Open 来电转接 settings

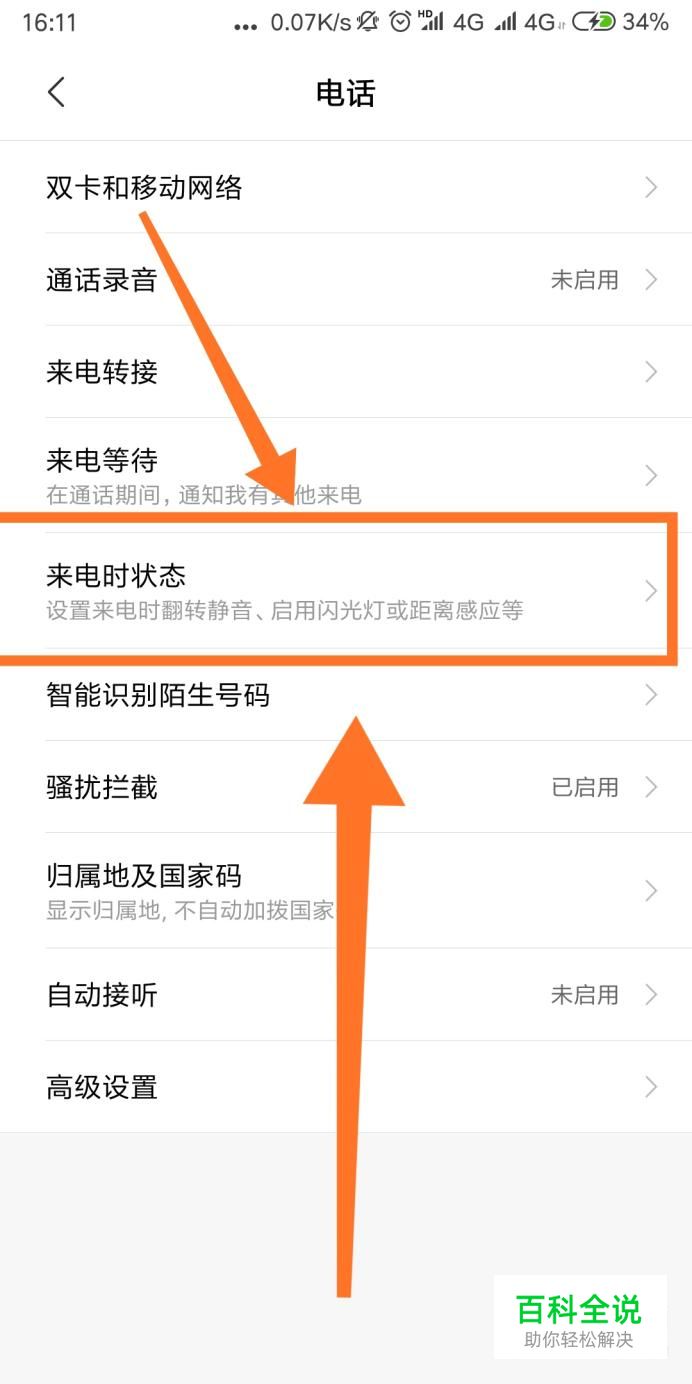pyautogui.click(x=346, y=372)
